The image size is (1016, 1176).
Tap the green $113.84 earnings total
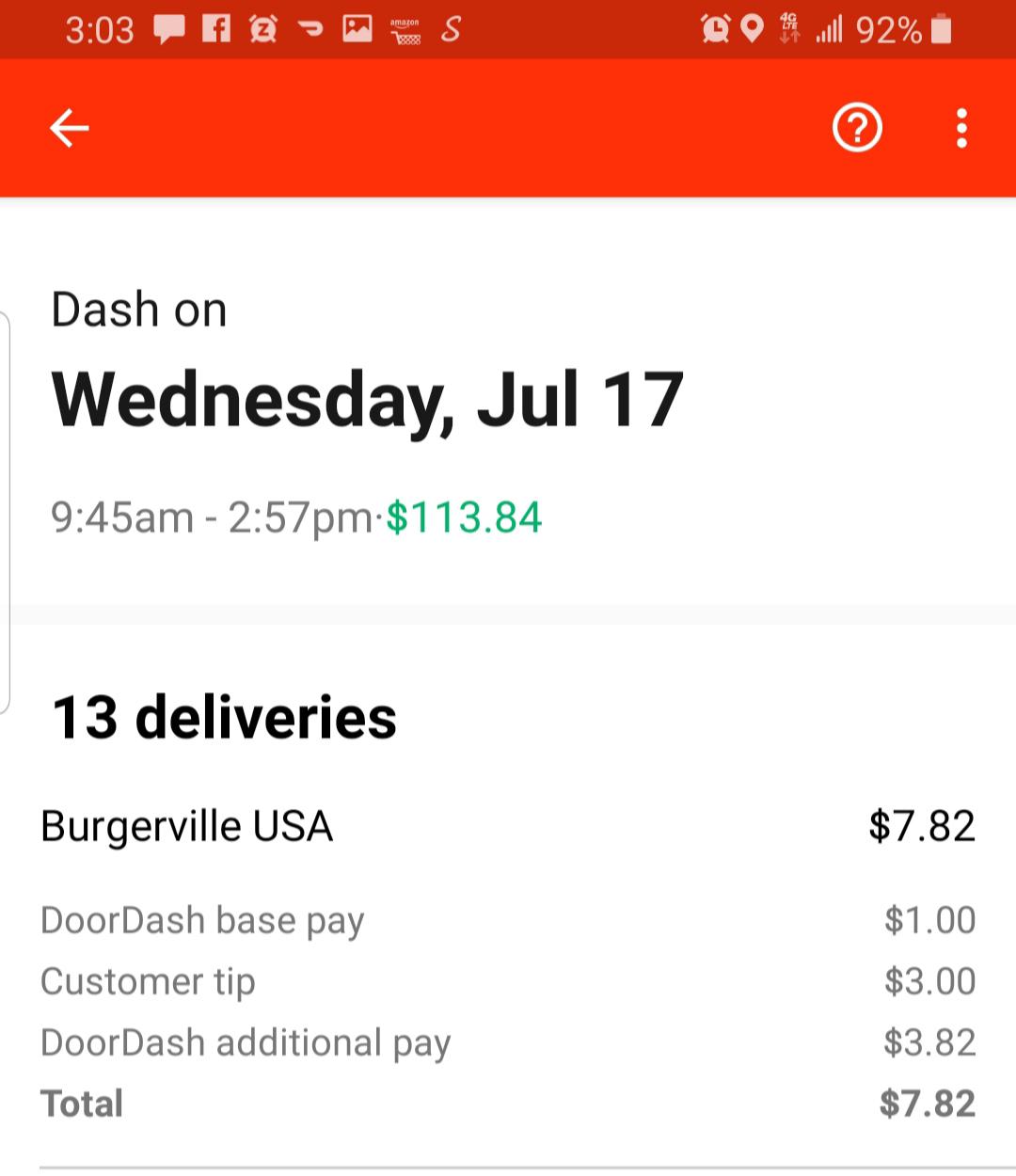coord(462,516)
